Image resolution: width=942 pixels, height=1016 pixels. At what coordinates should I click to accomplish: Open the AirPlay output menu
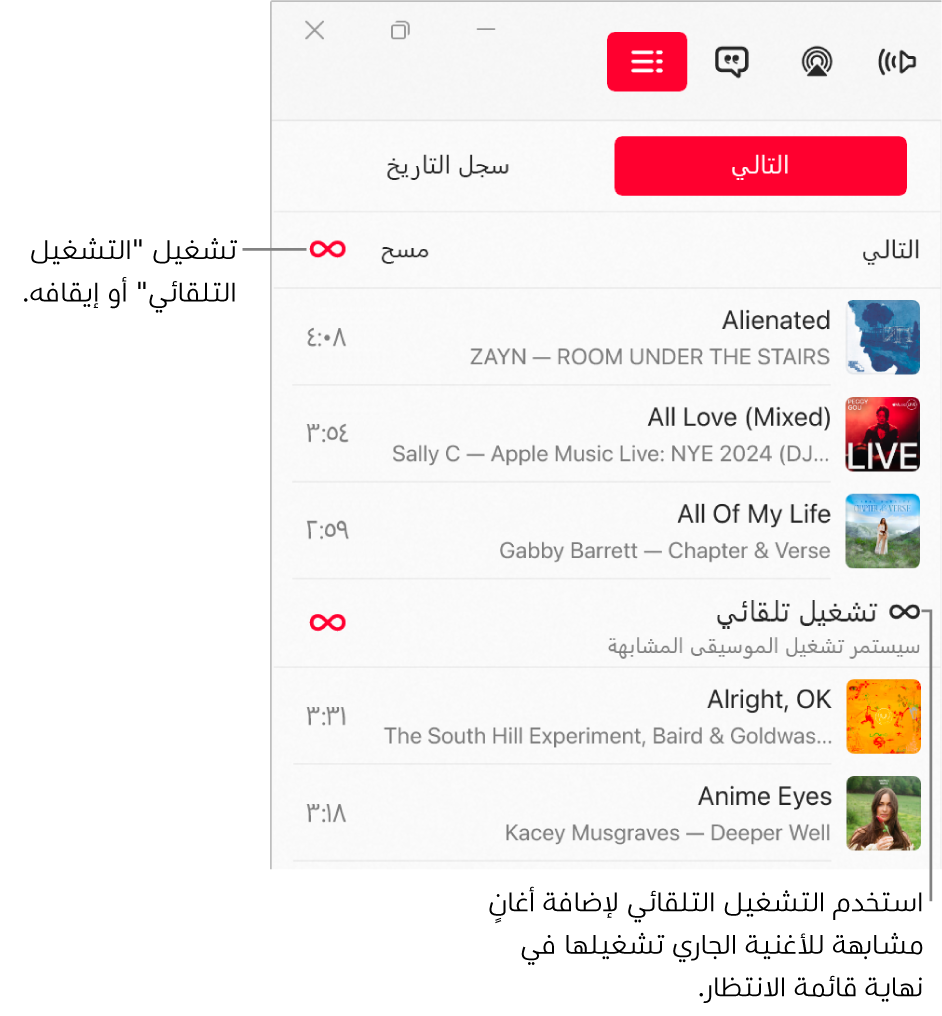[x=817, y=62]
